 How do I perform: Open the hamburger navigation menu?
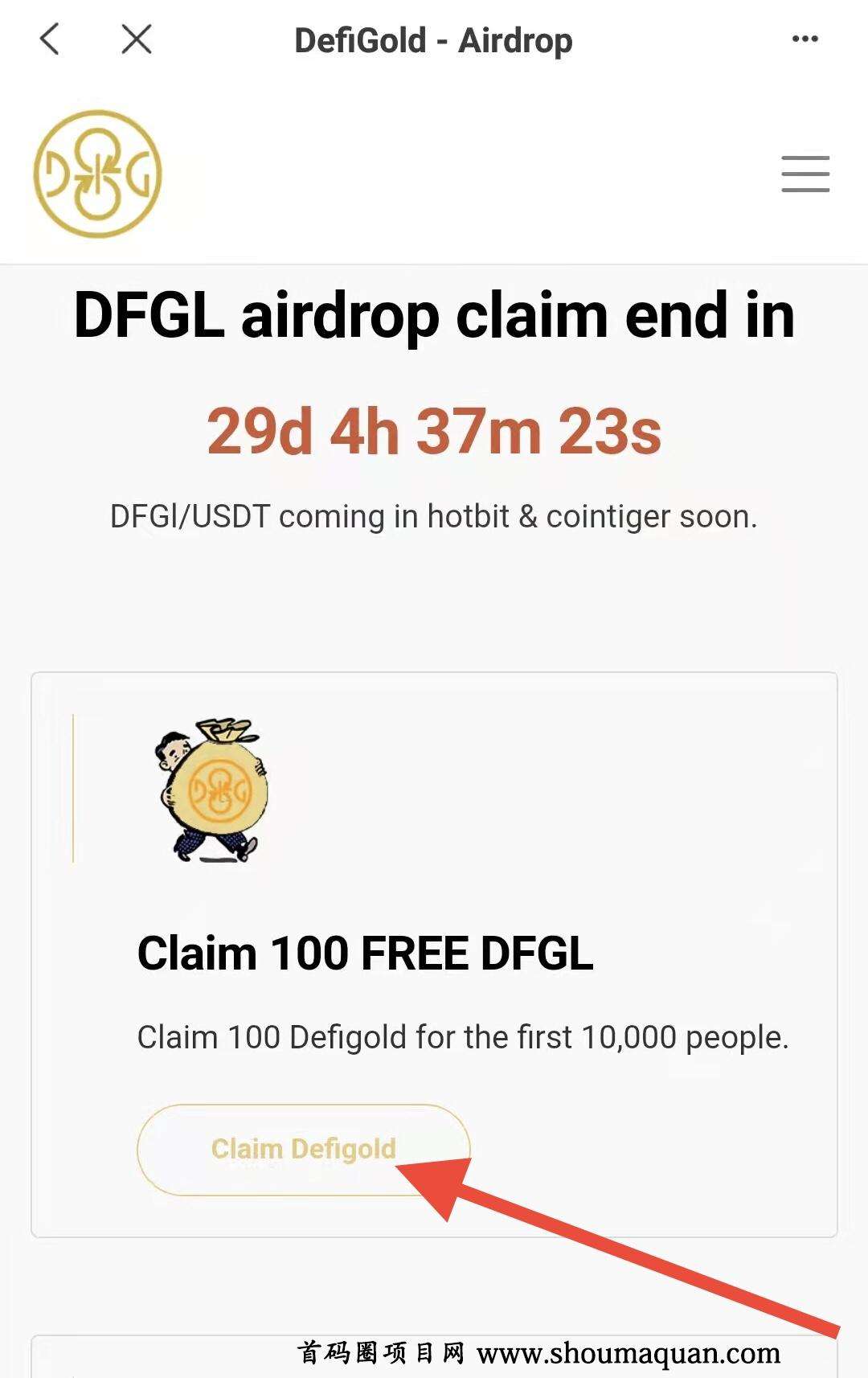point(805,174)
